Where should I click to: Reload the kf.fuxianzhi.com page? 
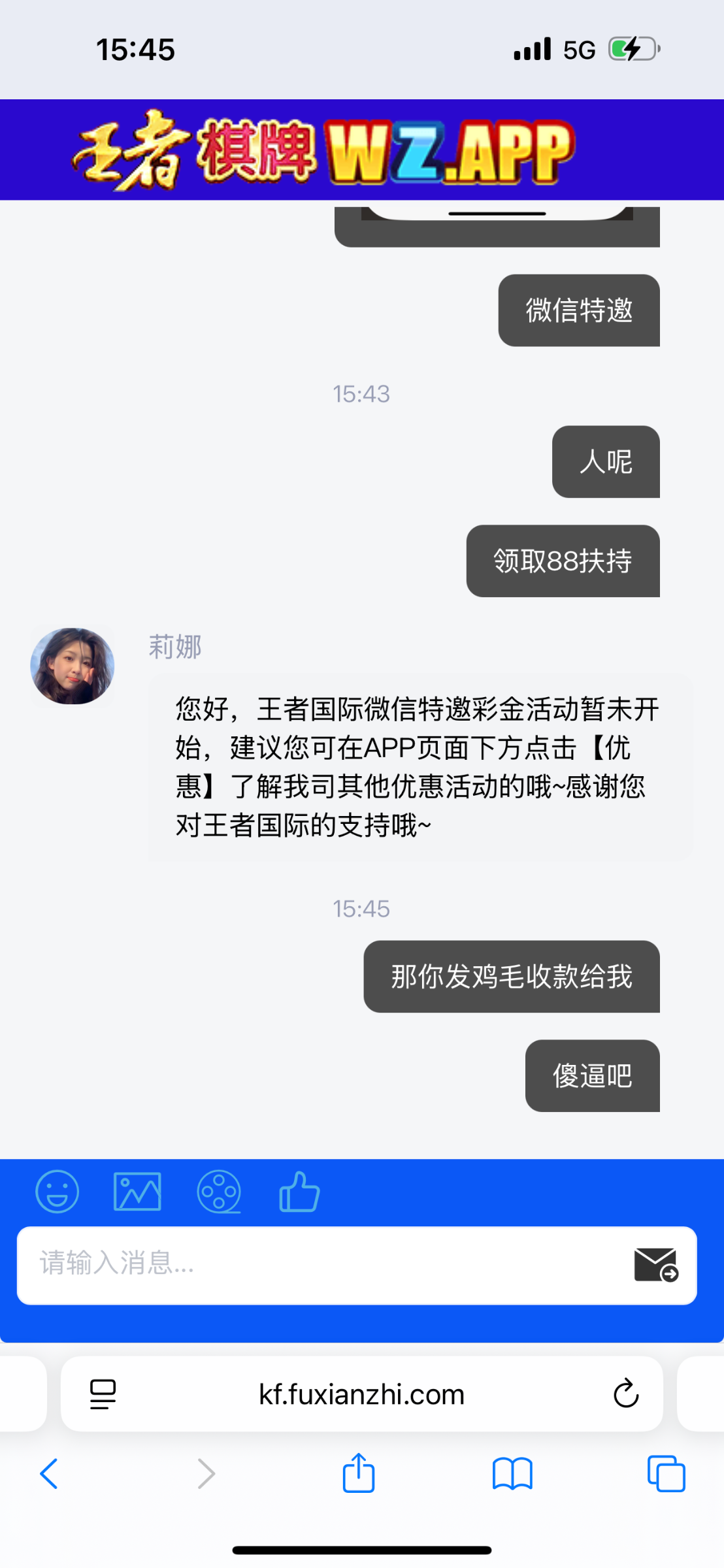coord(625,1394)
